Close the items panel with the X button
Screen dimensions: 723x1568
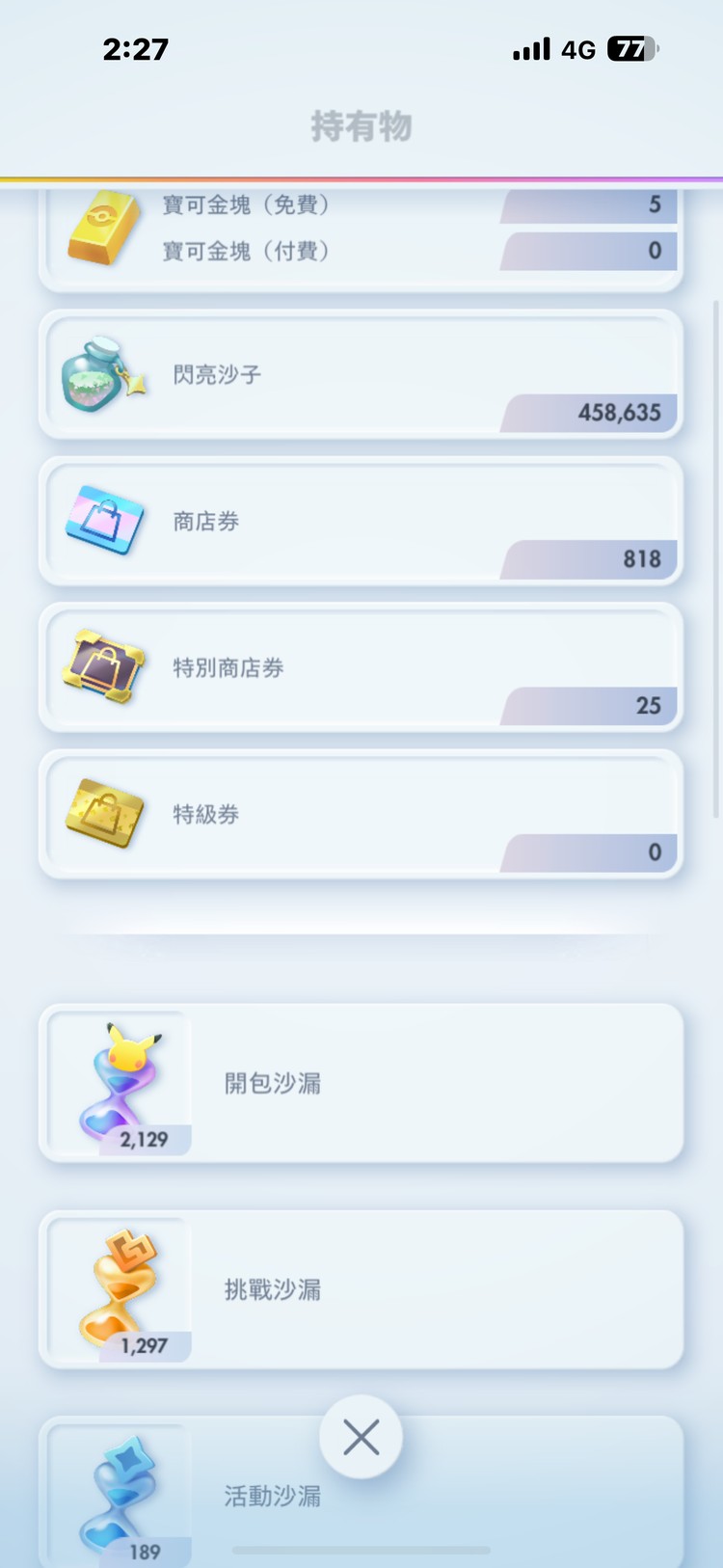click(x=361, y=1436)
